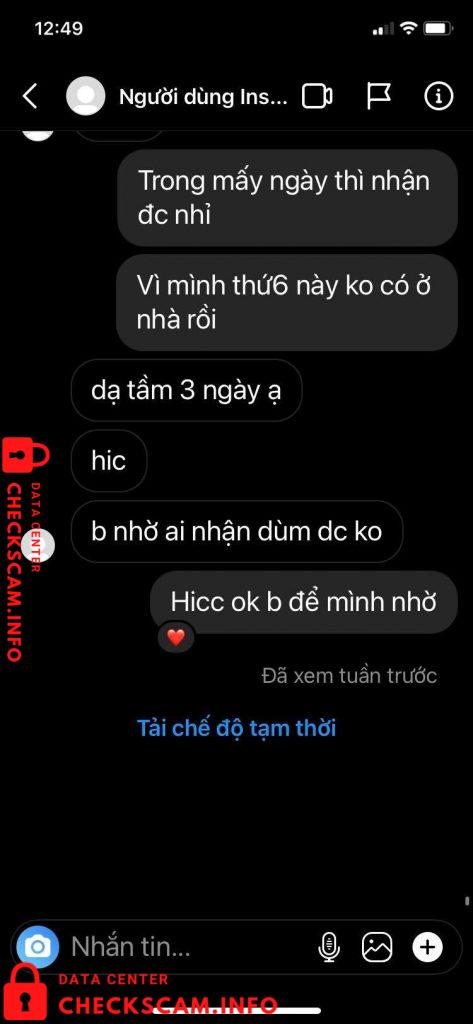Open the camera in message bar

point(38,946)
